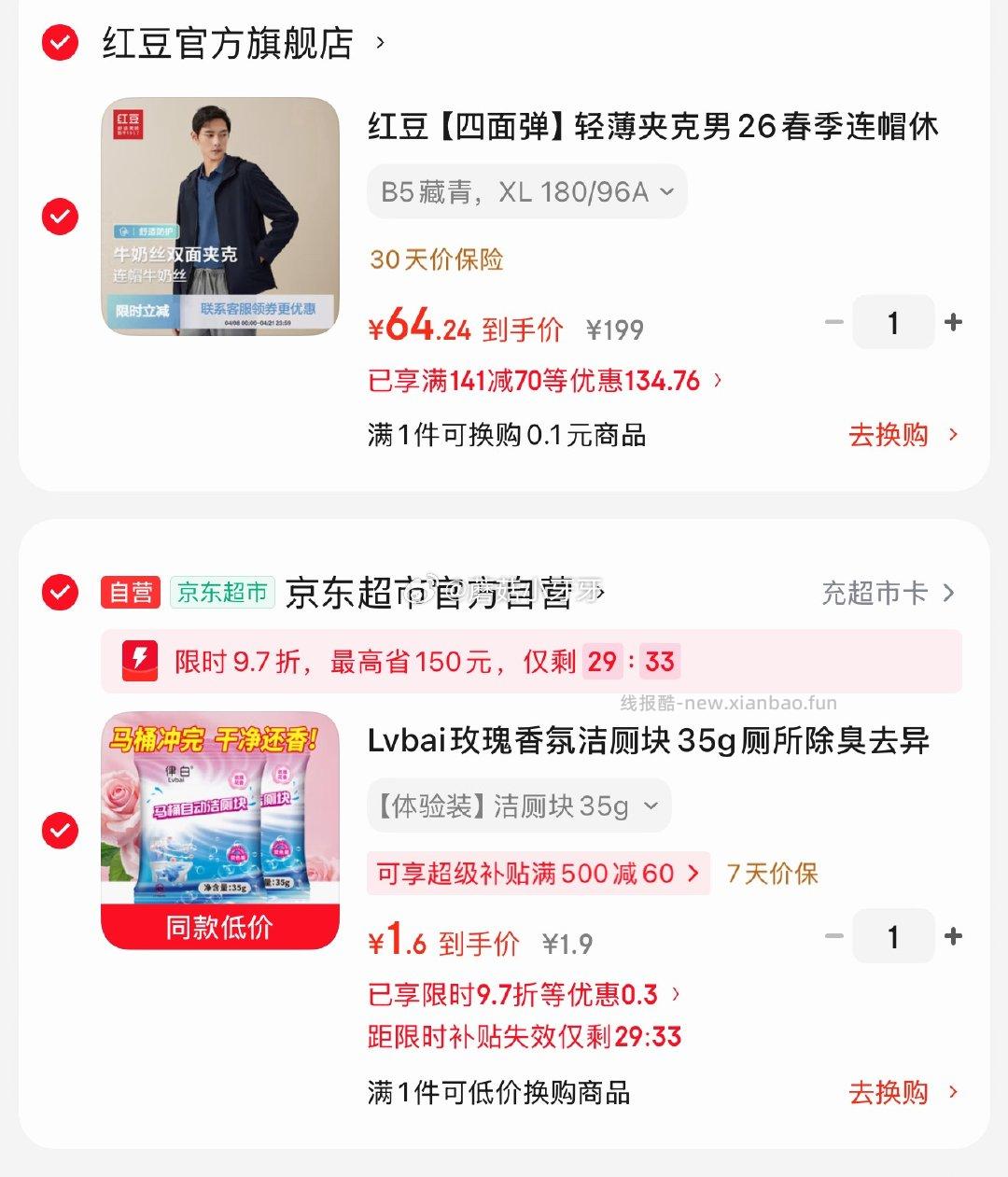
Task: Uncheck the 红豆 store selection checkbox
Action: click(x=59, y=44)
